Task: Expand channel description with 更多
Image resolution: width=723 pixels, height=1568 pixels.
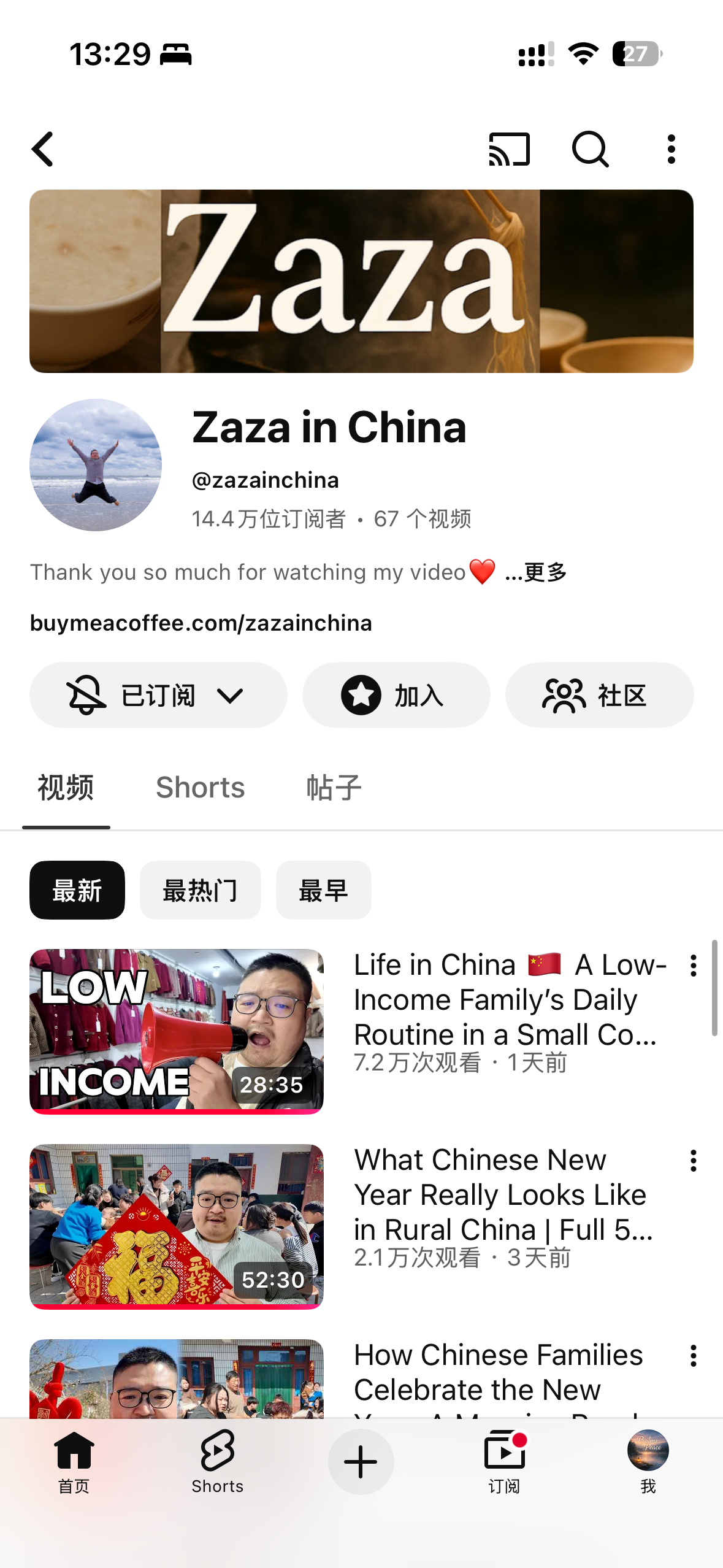Action: coord(536,572)
